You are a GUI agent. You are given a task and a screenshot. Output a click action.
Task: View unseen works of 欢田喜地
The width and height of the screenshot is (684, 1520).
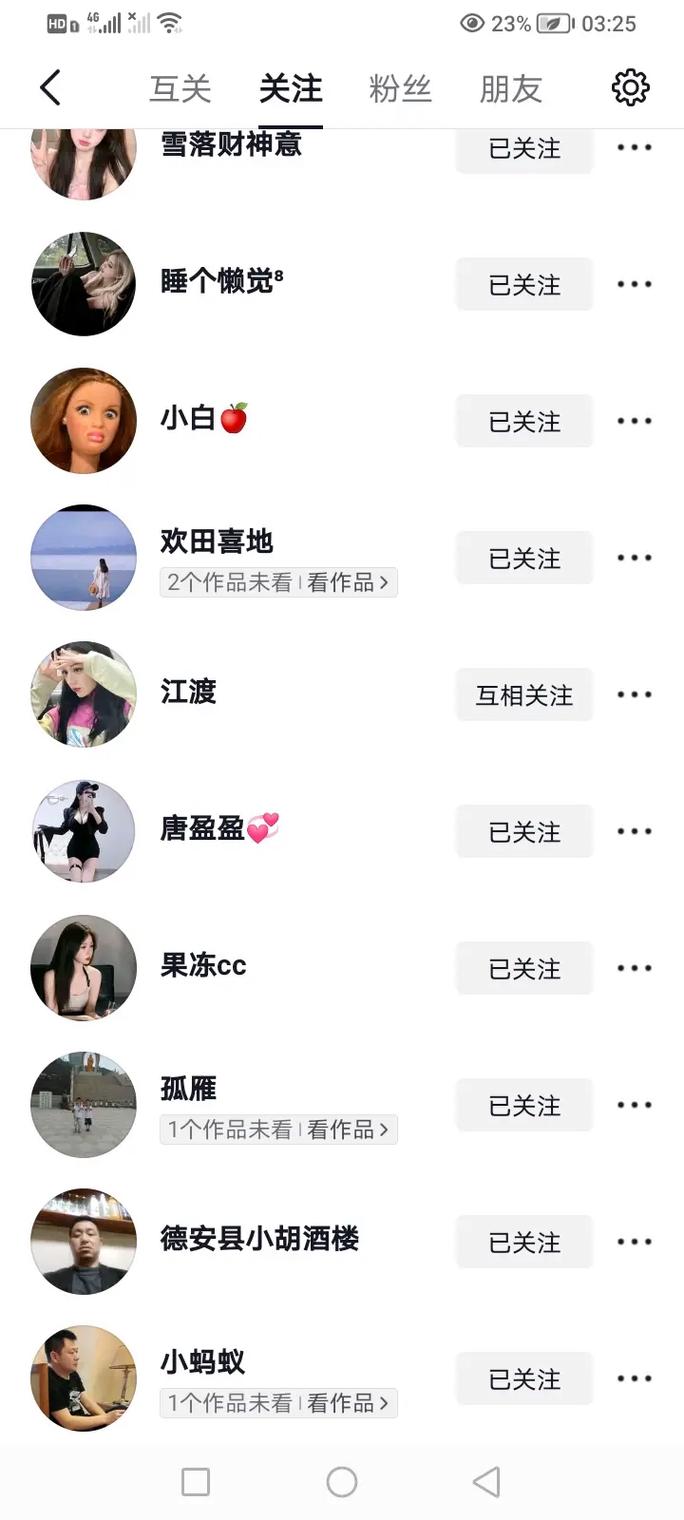pos(279,582)
